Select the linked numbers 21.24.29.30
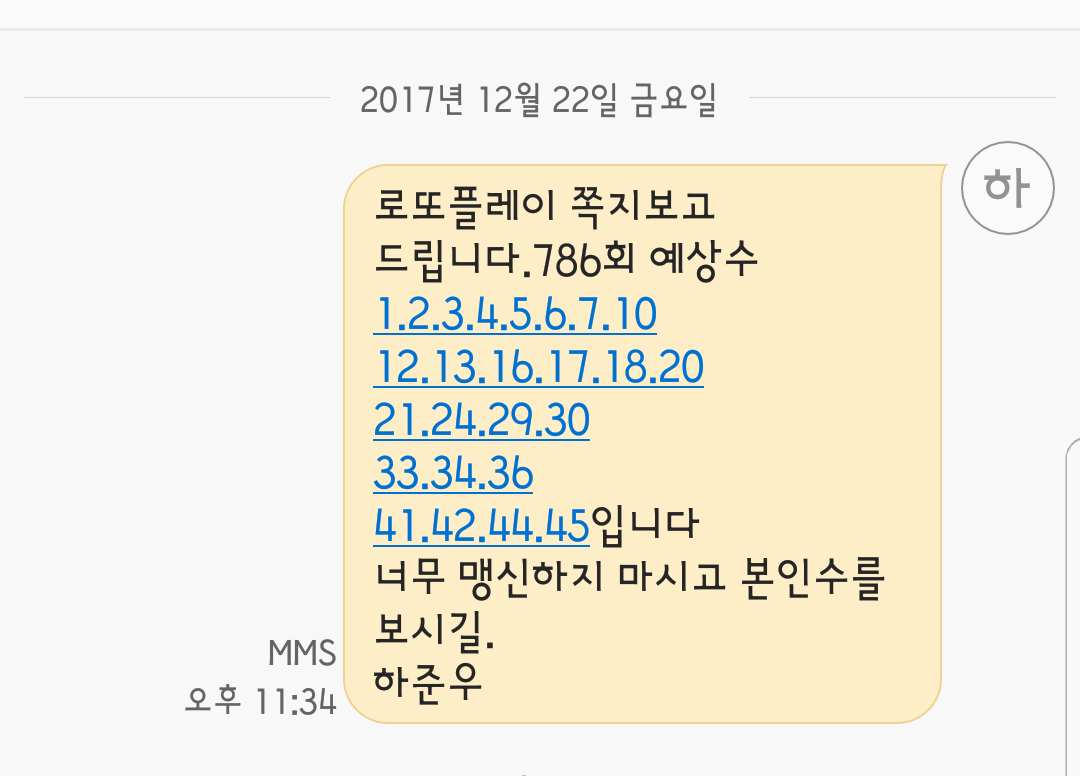 tap(481, 421)
